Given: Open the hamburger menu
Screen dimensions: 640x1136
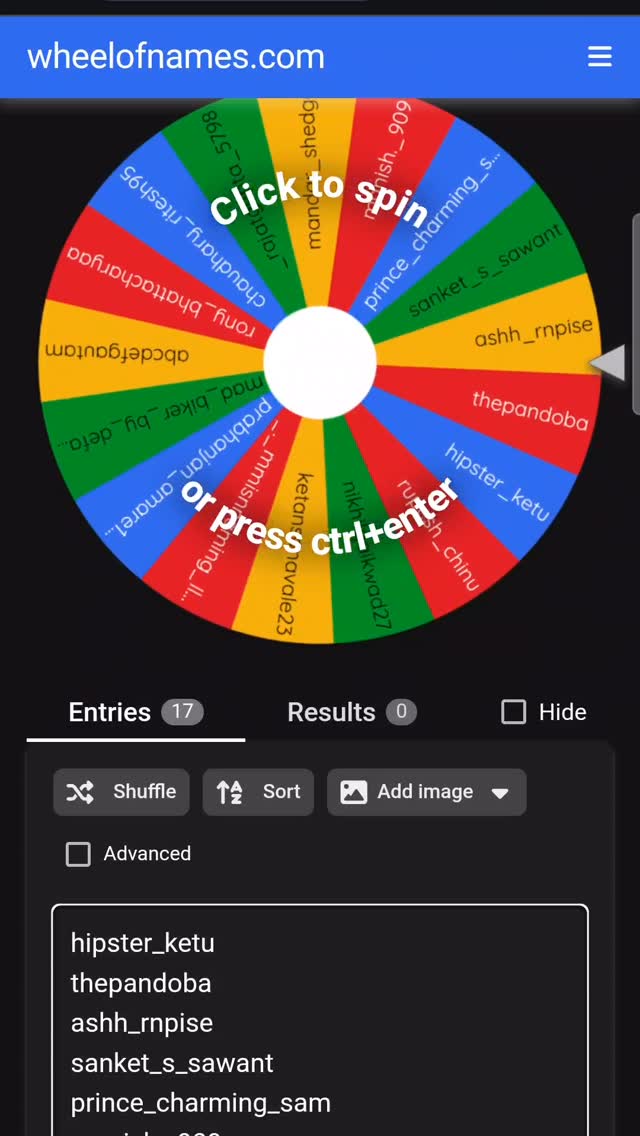Looking at the screenshot, I should point(599,56).
